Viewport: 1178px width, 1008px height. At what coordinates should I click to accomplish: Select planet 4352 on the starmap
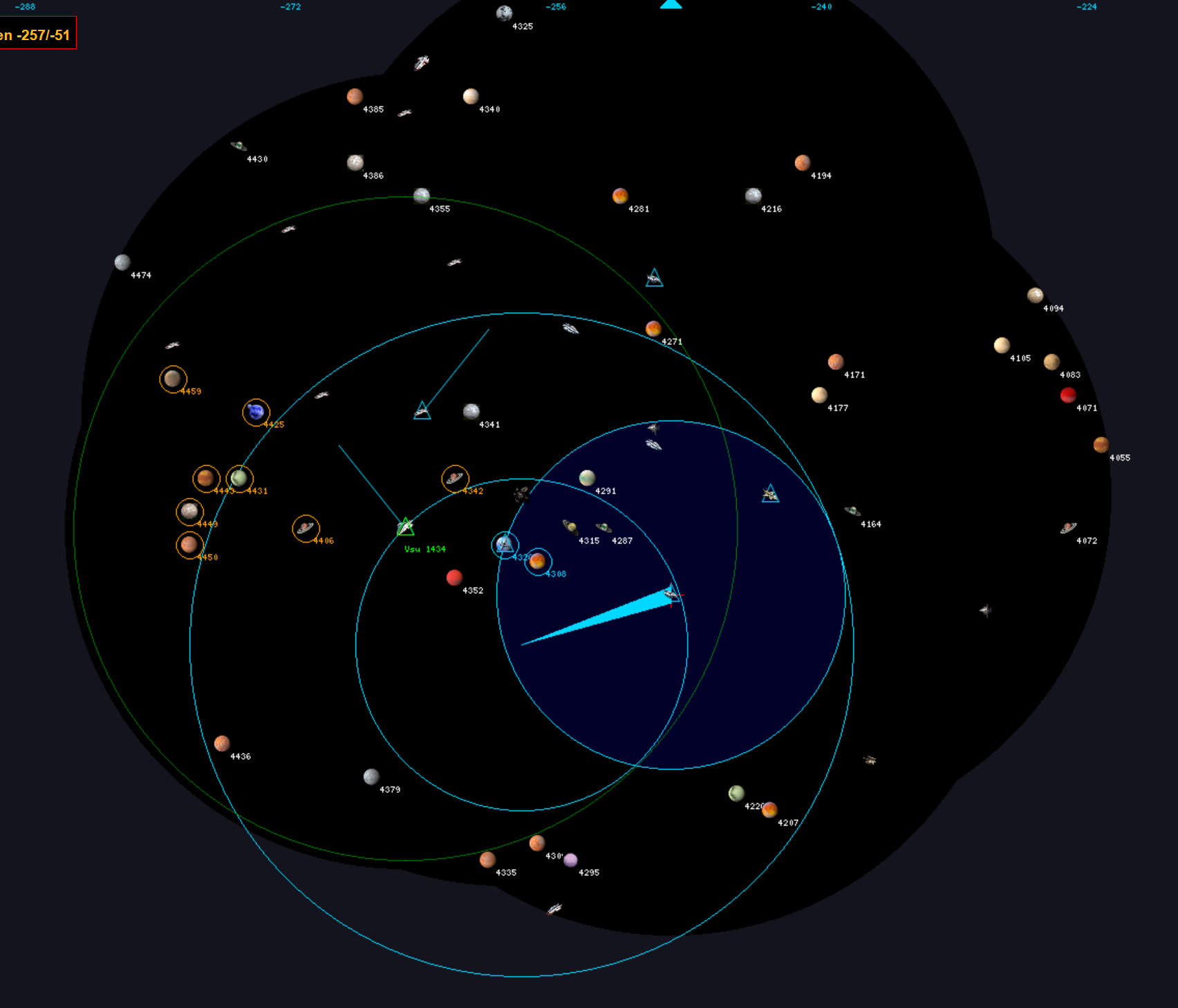(x=454, y=577)
